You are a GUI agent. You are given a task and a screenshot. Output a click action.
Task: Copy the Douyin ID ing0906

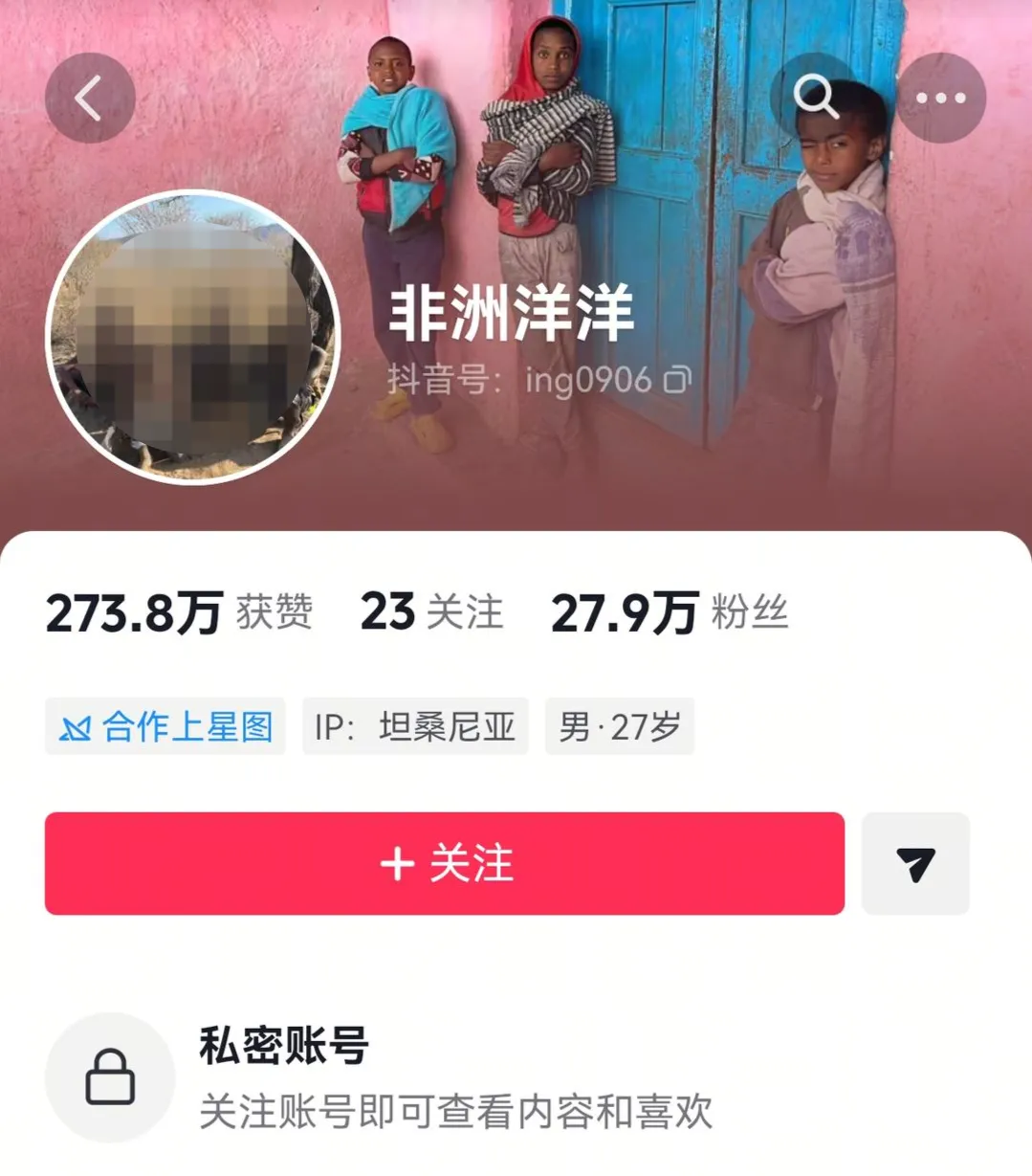click(677, 380)
